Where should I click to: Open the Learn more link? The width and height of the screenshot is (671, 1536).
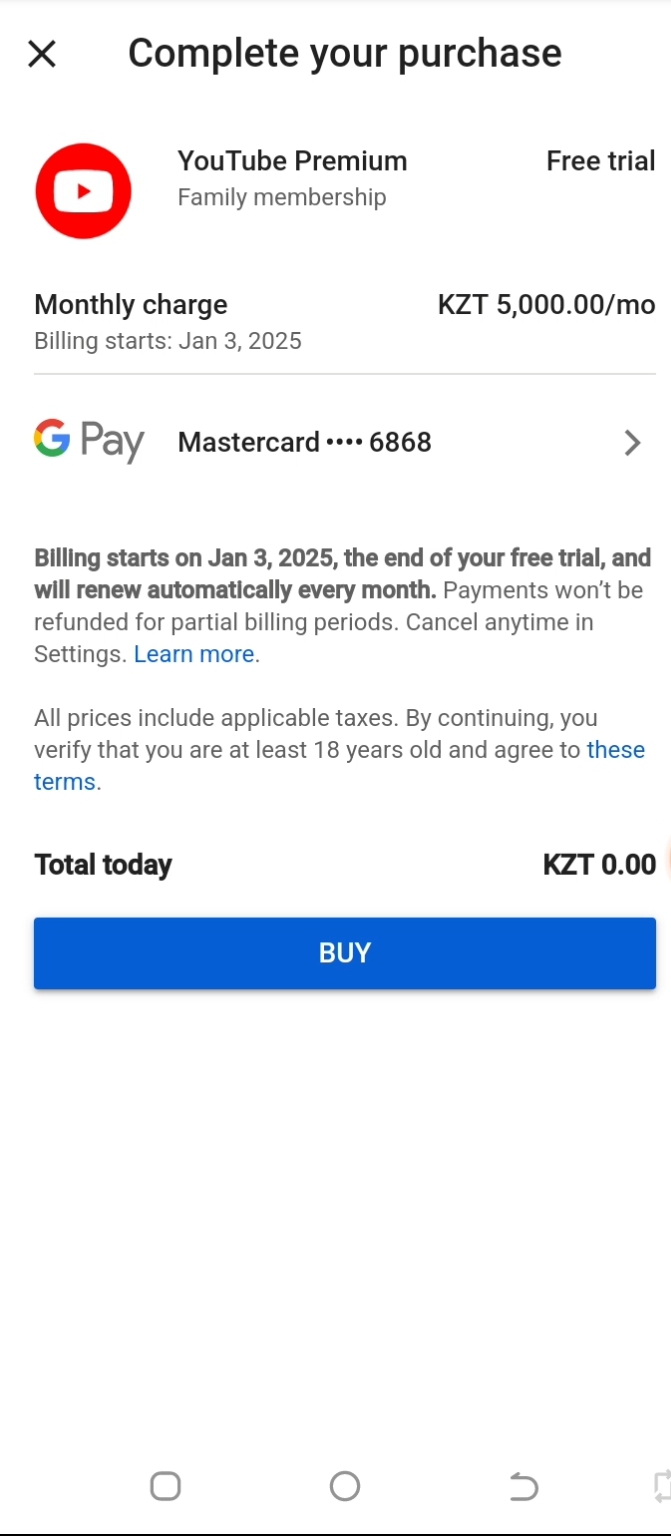(x=194, y=654)
